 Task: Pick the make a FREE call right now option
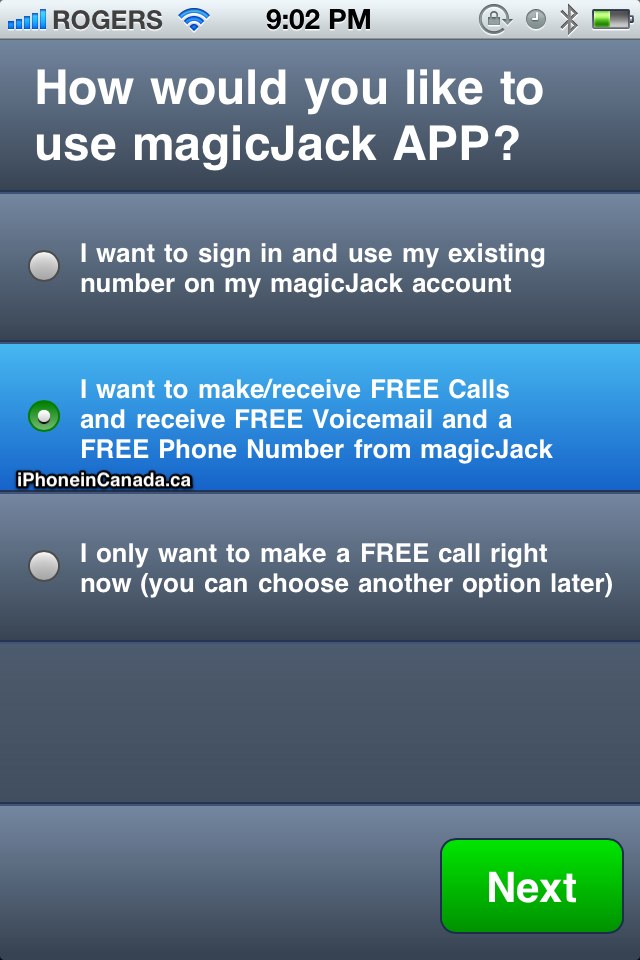pos(45,566)
